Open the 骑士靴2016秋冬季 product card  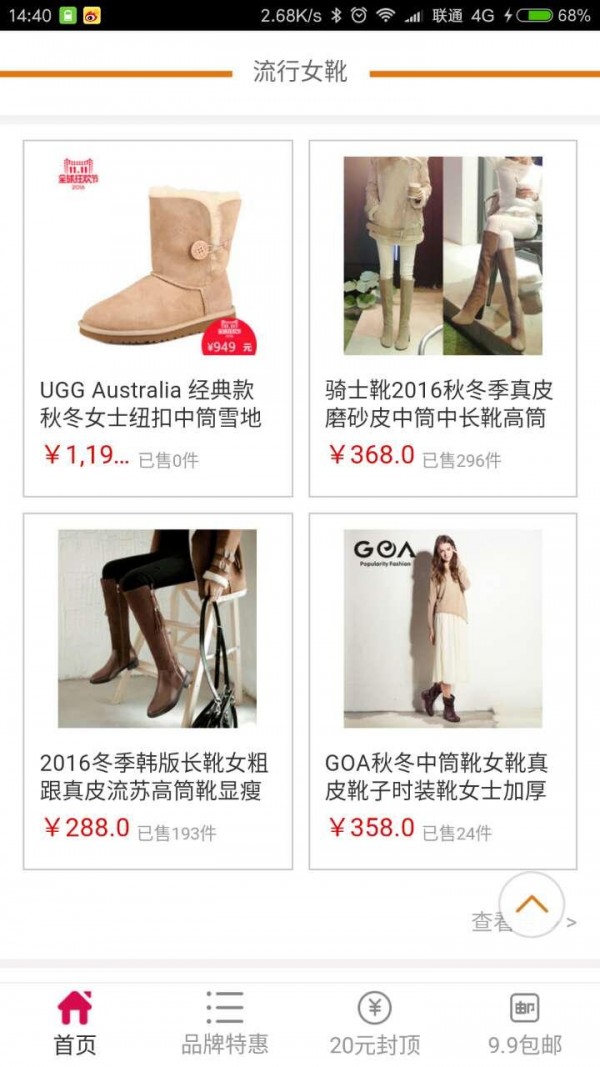(443, 318)
